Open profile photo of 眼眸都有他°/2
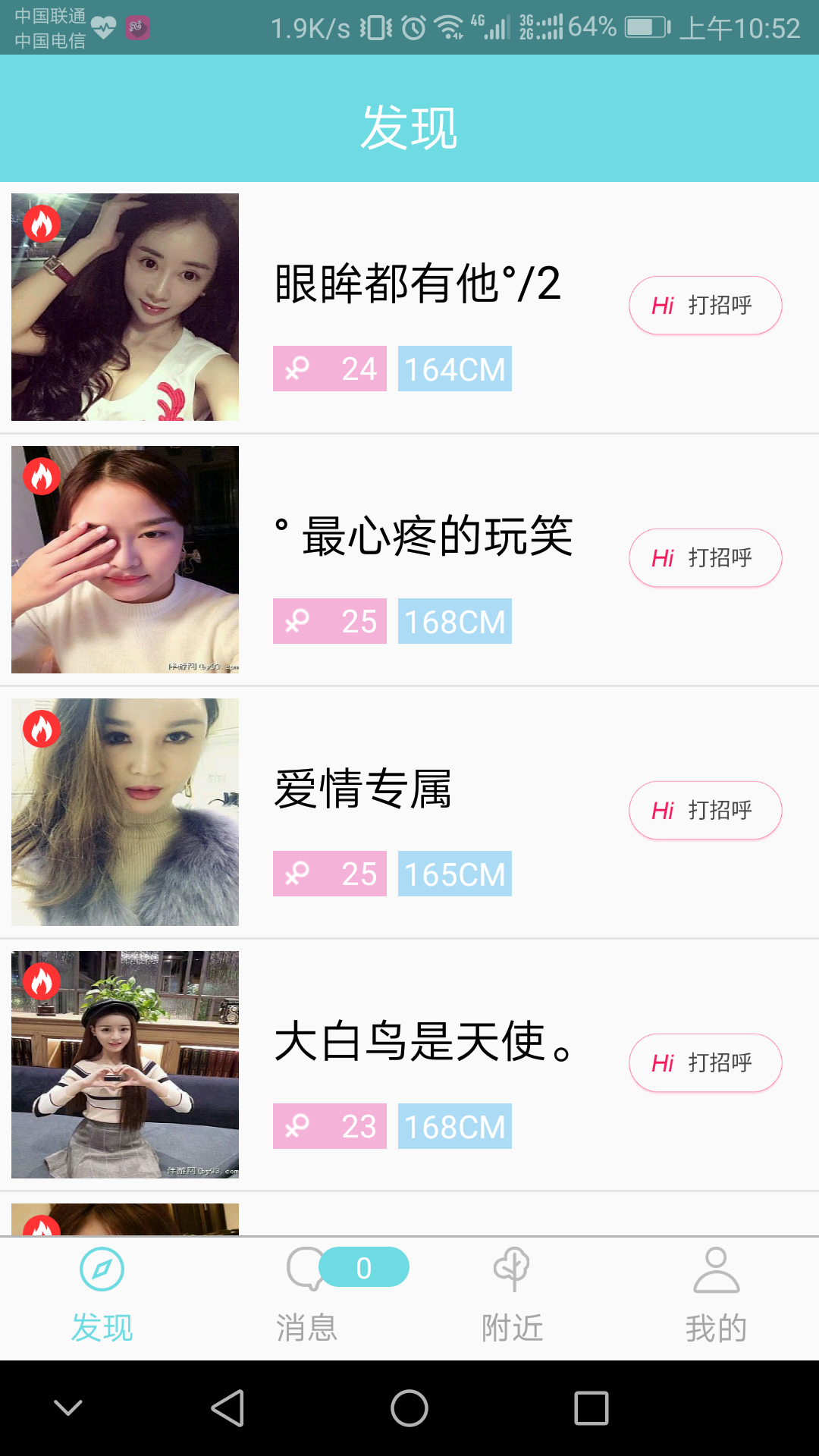Image resolution: width=819 pixels, height=1456 pixels. point(125,307)
